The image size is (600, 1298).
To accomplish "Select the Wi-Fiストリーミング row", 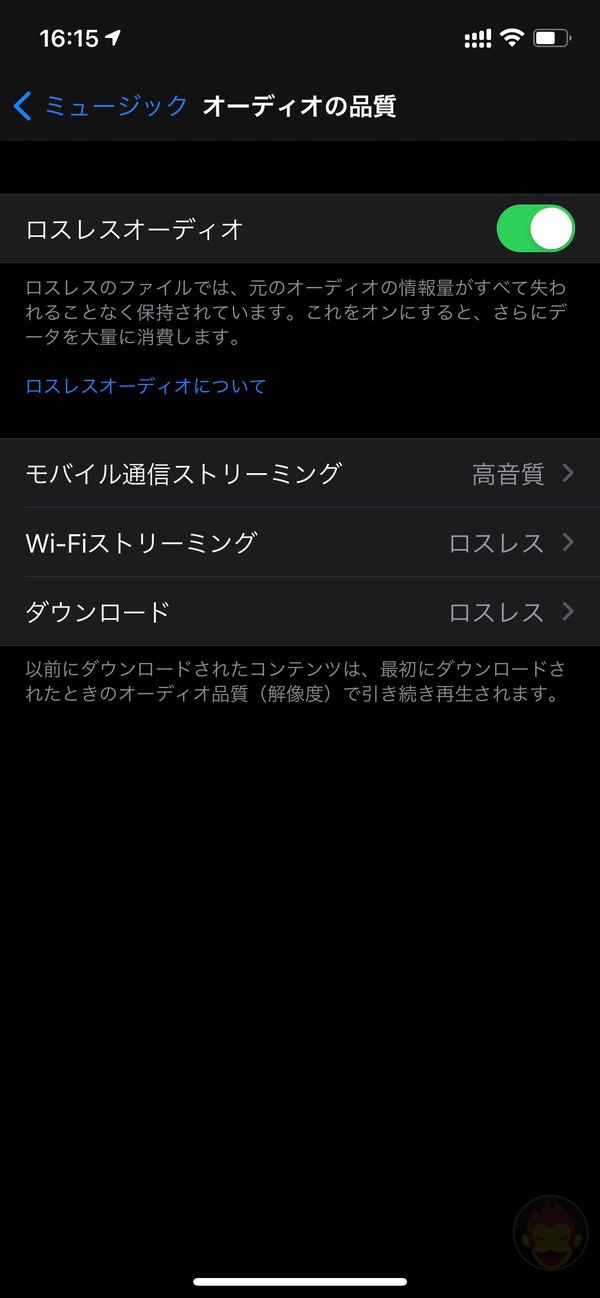I will tap(300, 543).
